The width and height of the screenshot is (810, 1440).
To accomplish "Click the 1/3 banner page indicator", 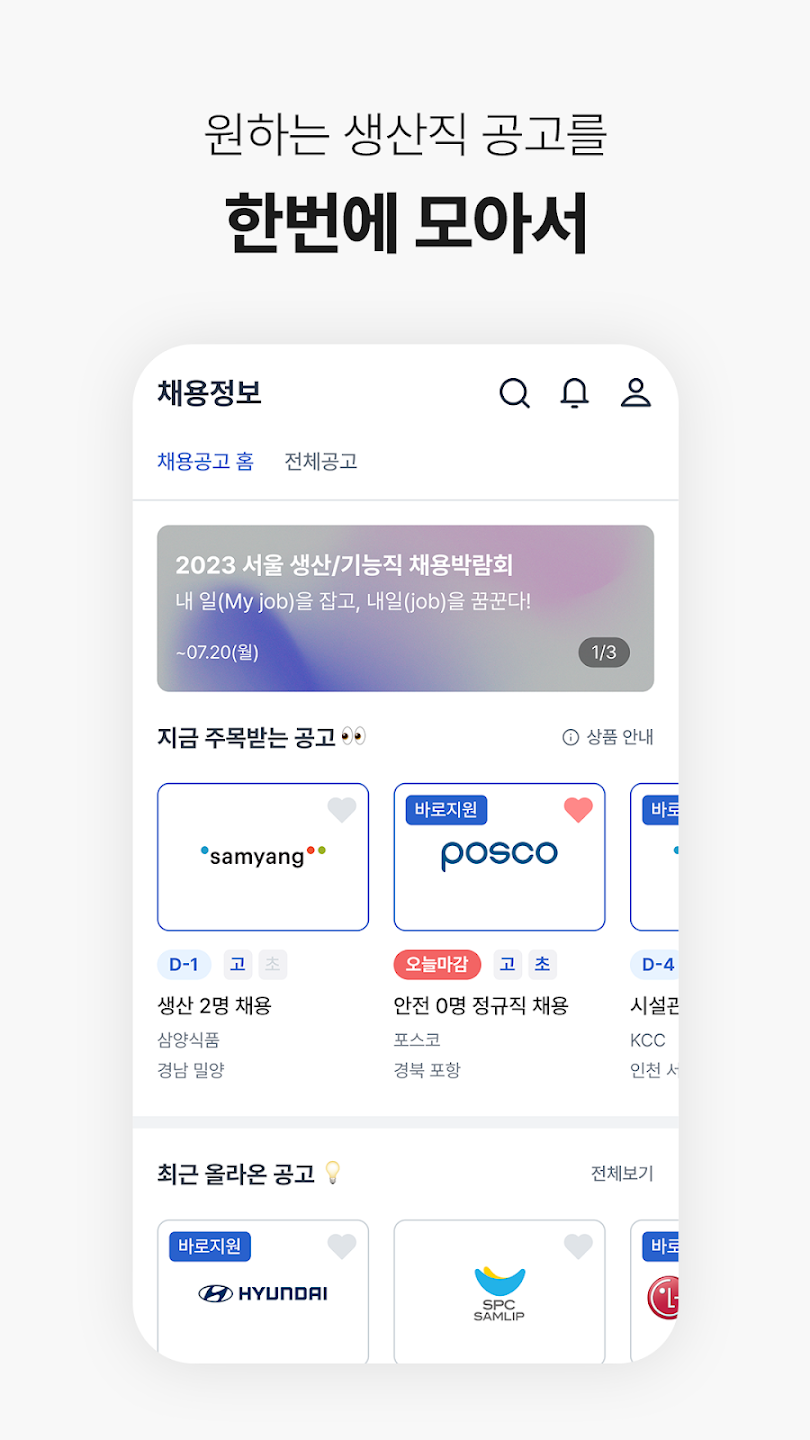I will (604, 652).
